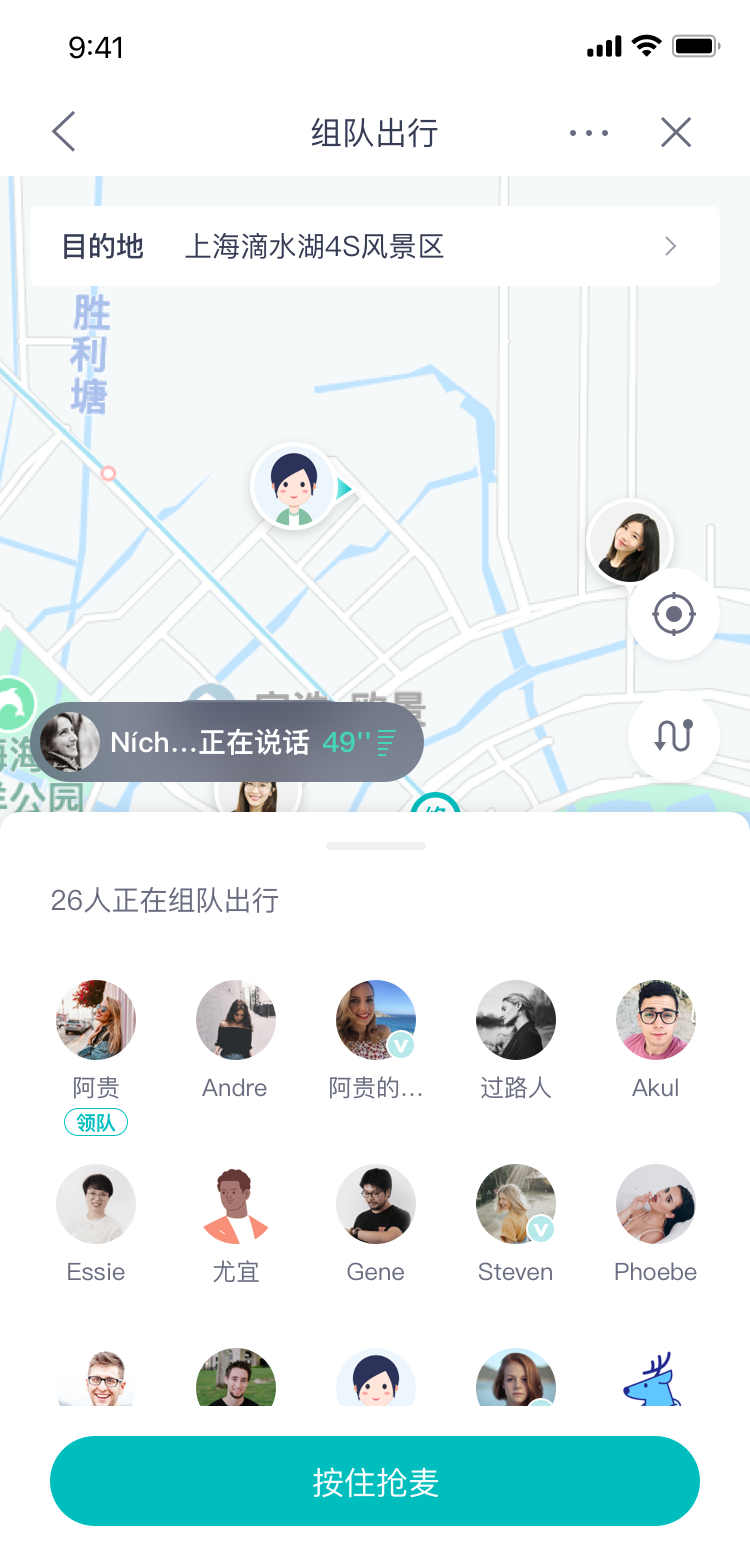Viewport: 750px width, 1564px height.
Task: Click the locate-me crosshair icon on map
Action: coord(674,615)
